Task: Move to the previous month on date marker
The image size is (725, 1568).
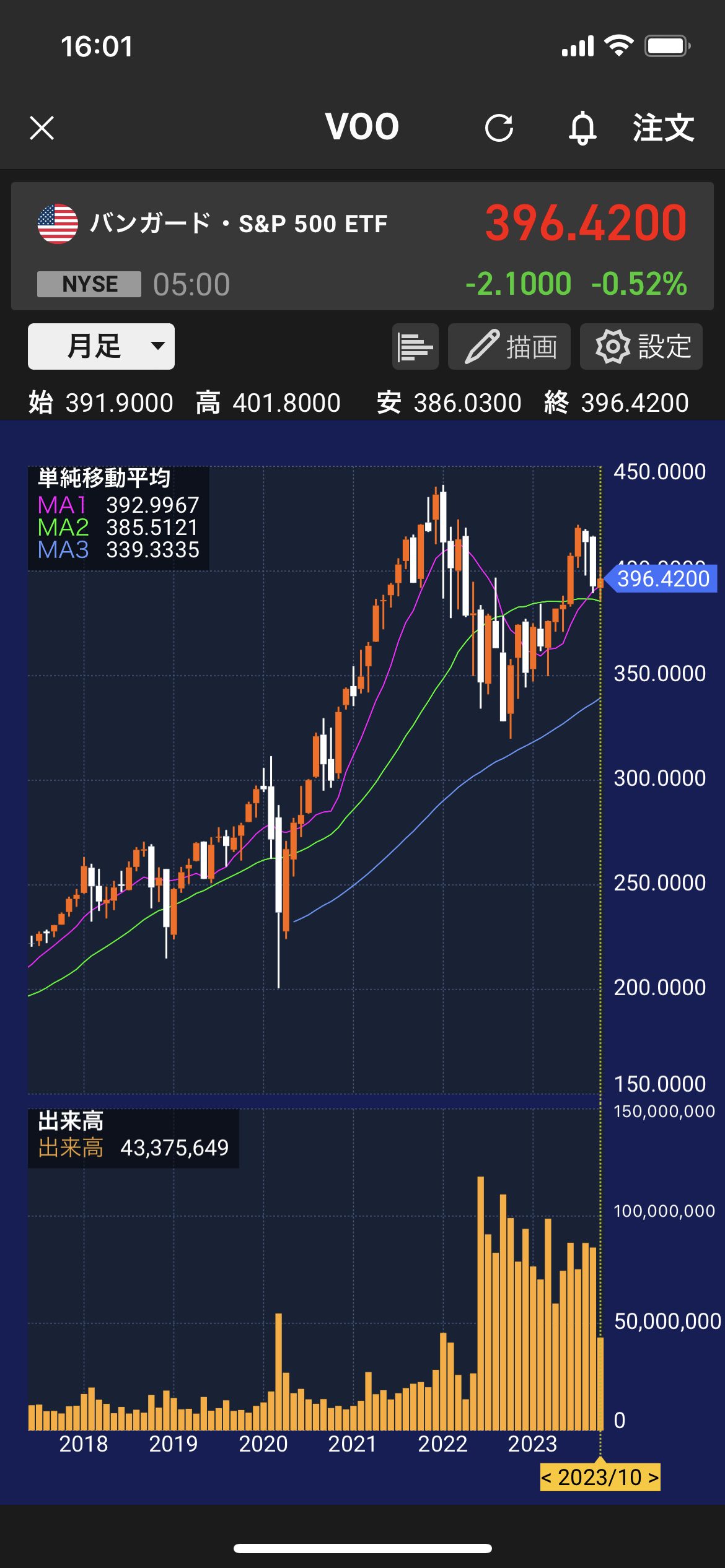Action: (x=547, y=1478)
